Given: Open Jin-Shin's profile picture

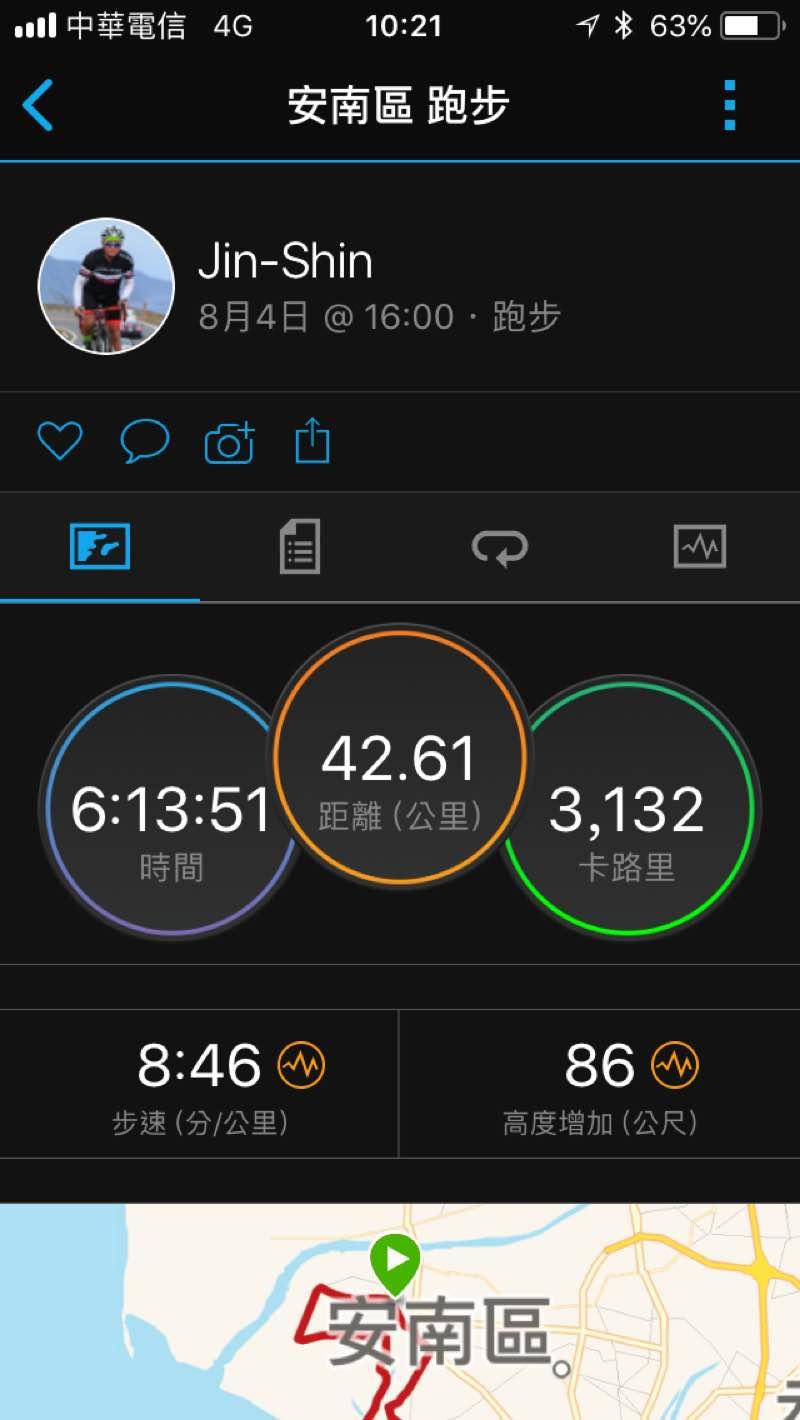Looking at the screenshot, I should [x=106, y=286].
